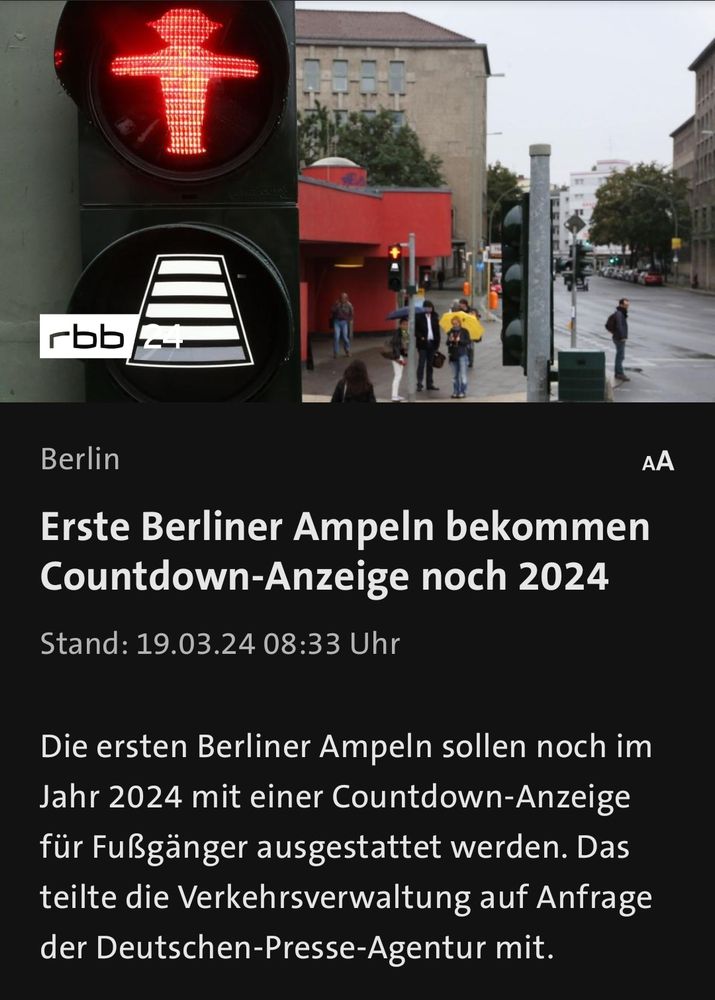This screenshot has height=1000, width=715.
Task: Change the article text size
Action: click(658, 460)
